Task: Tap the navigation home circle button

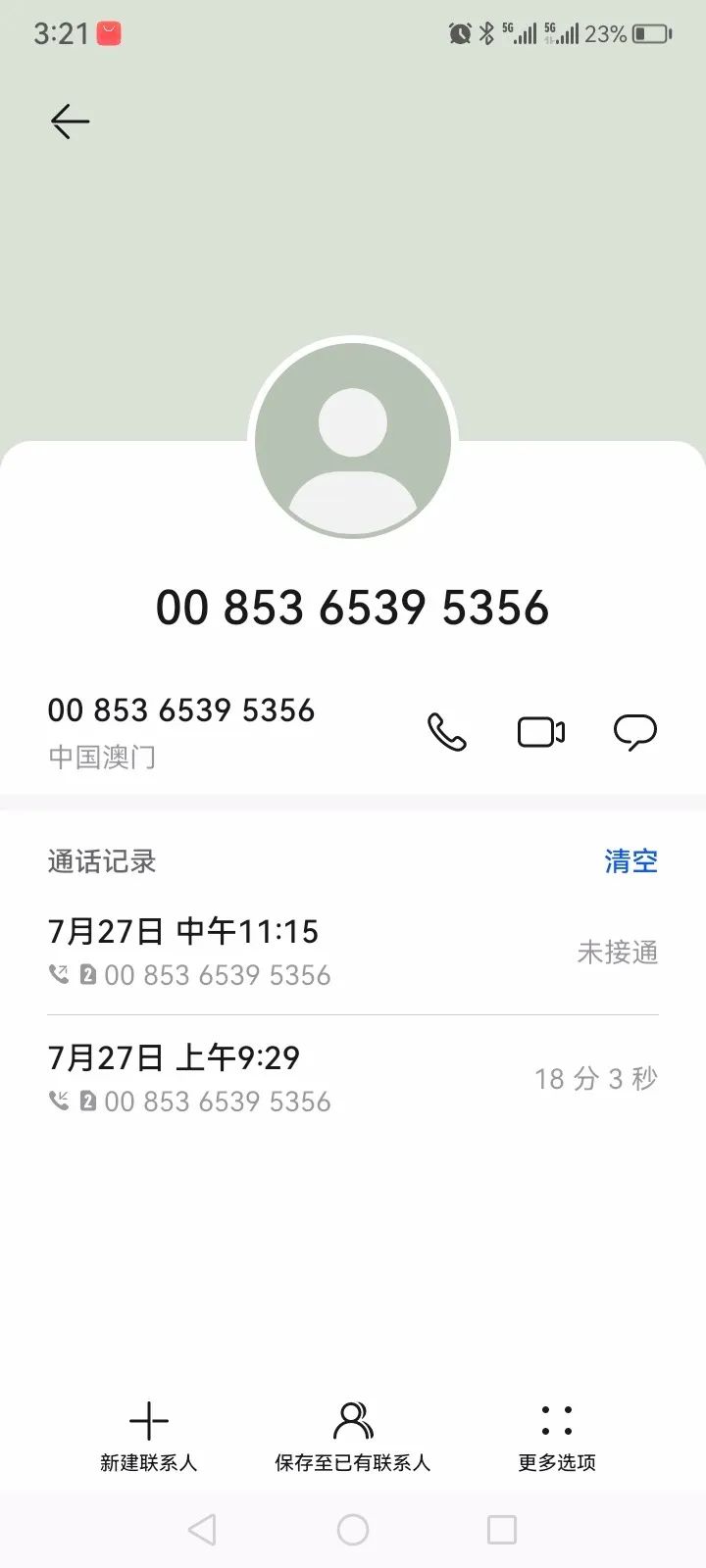Action: pos(353,1529)
